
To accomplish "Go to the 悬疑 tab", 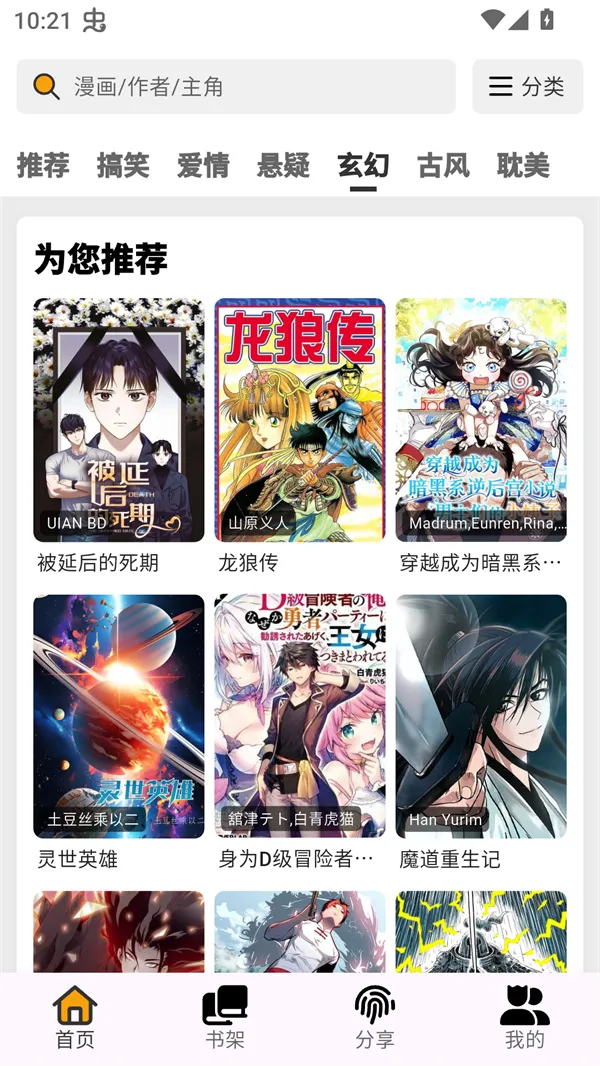I will pos(283,165).
